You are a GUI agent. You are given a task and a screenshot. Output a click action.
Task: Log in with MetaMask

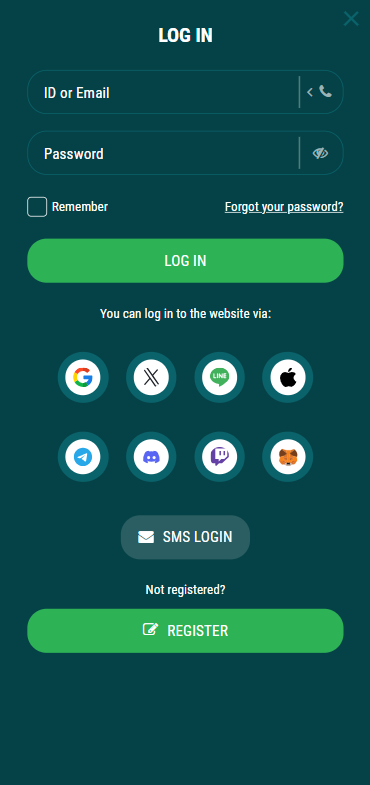287,457
